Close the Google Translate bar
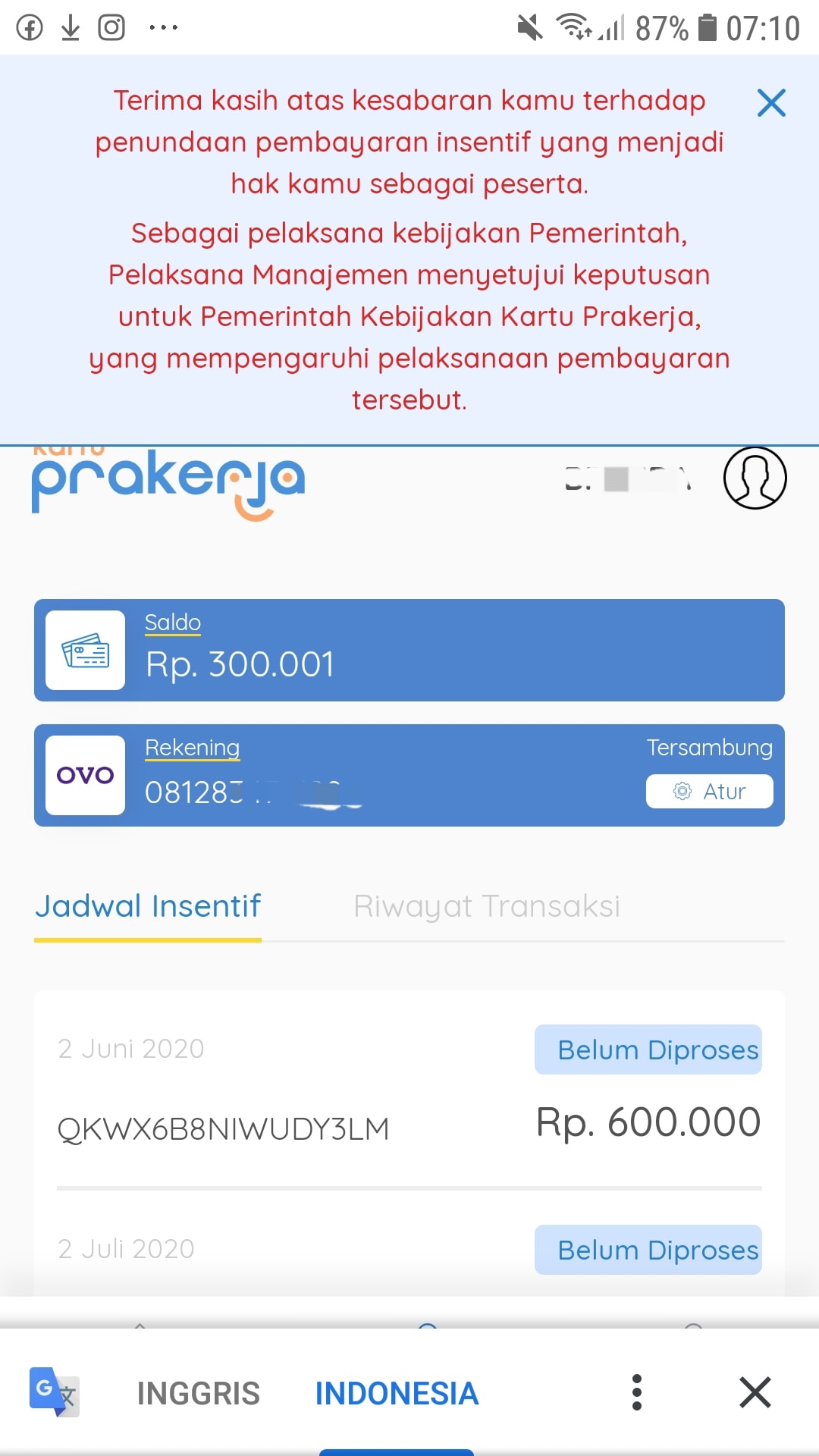This screenshot has width=819, height=1456. point(755,1392)
